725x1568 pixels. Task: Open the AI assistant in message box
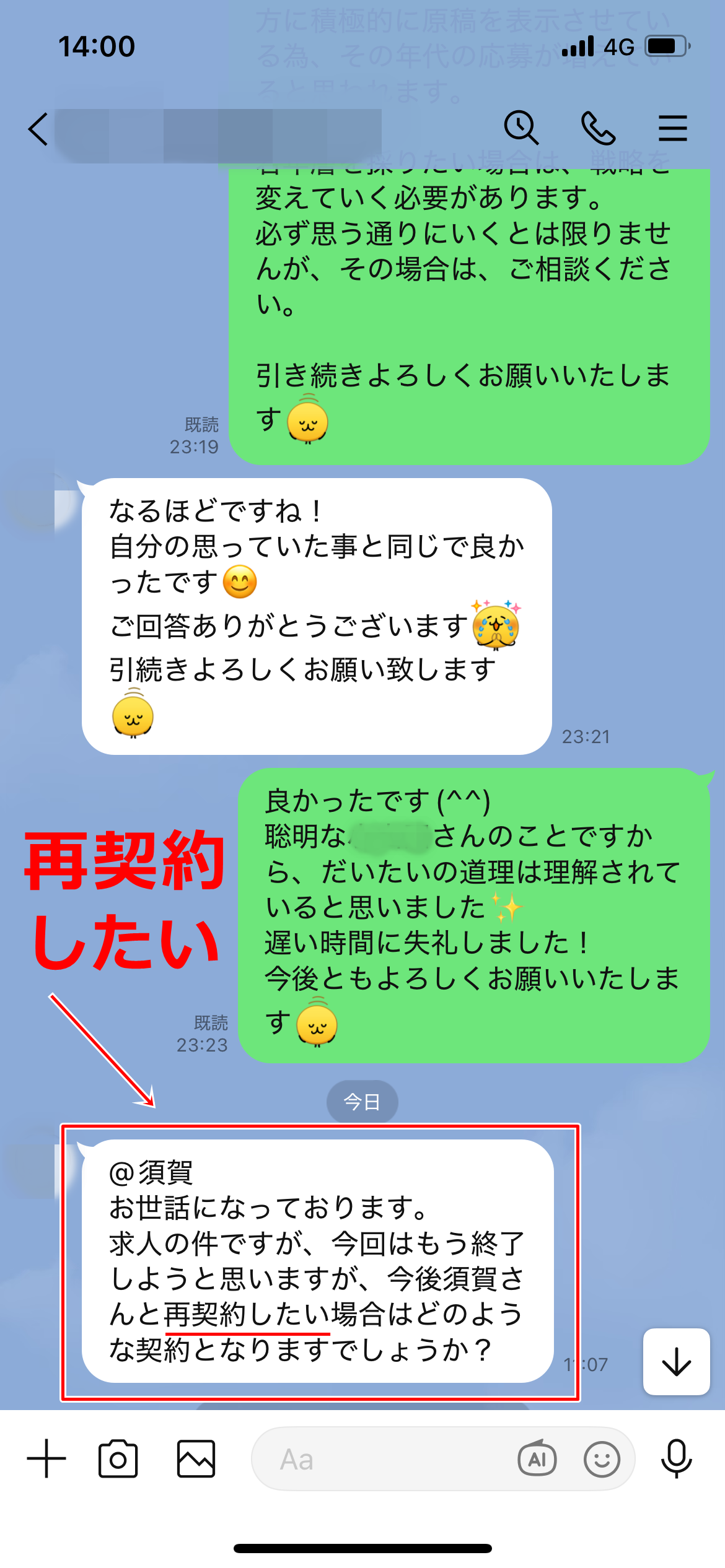coord(537,1458)
